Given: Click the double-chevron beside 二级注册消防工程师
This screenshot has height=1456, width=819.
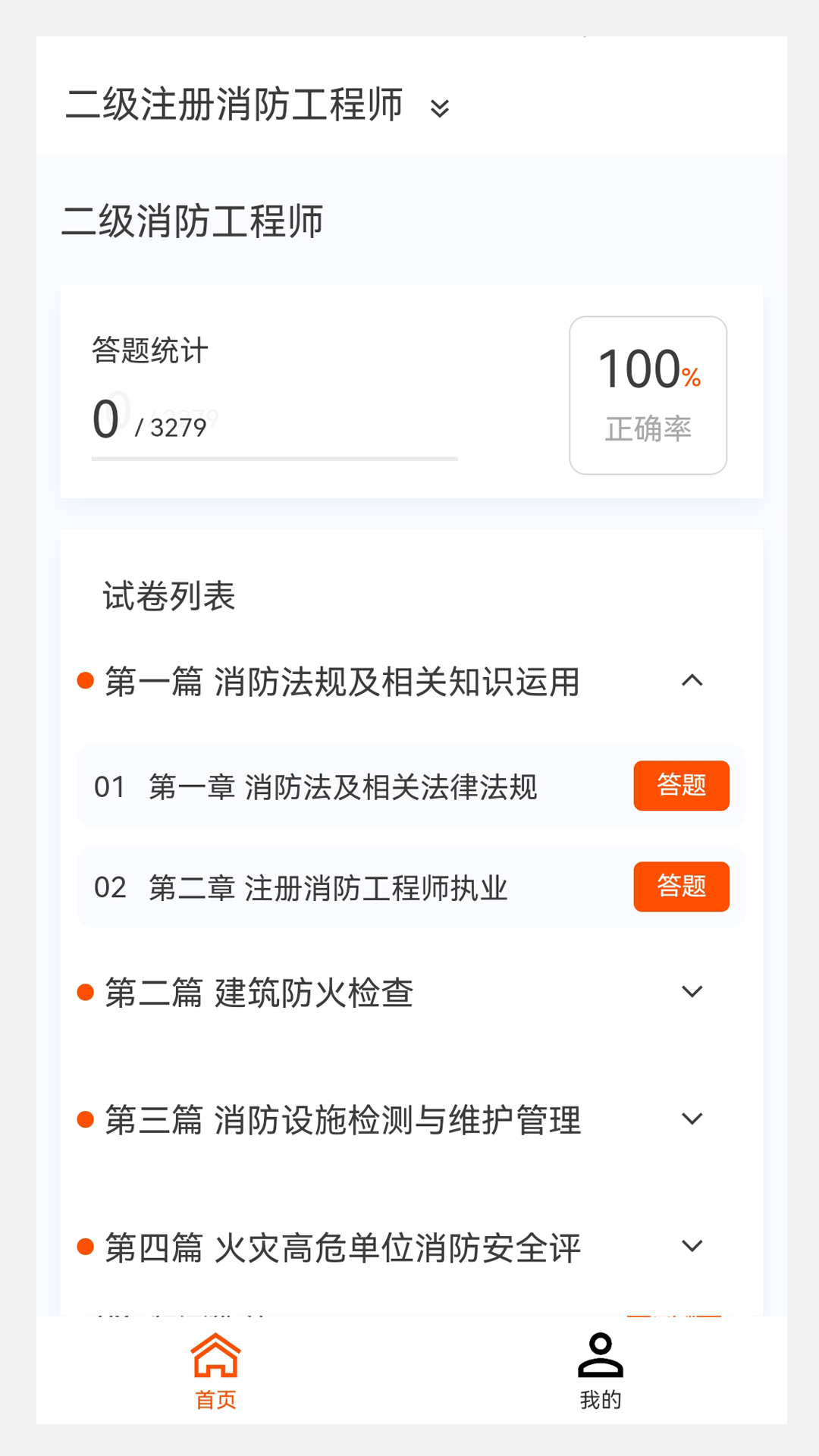Looking at the screenshot, I should [x=441, y=108].
